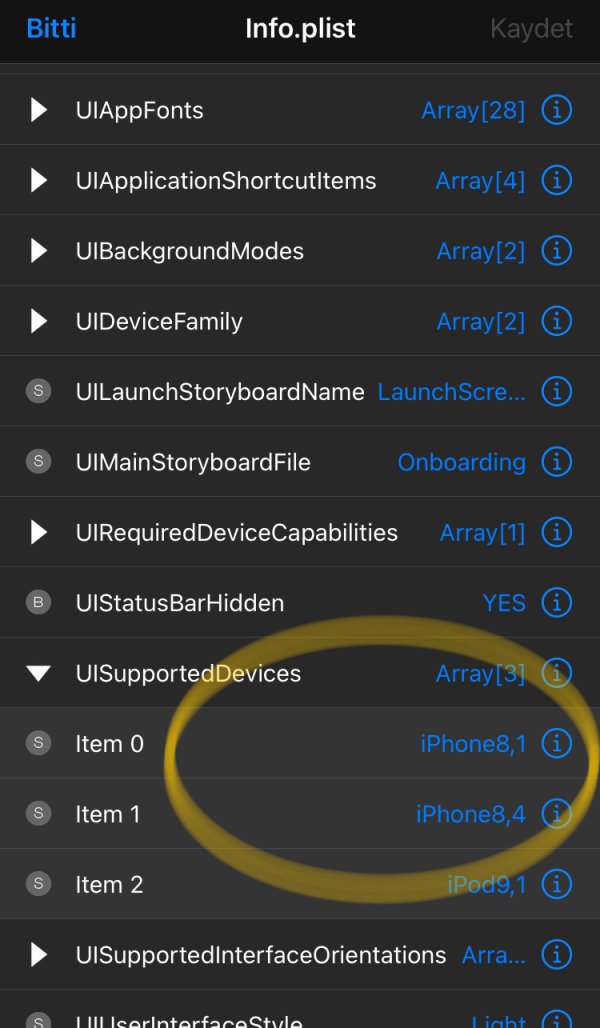This screenshot has width=600, height=1028.
Task: Expand the UIDeviceFamily array
Action: point(39,321)
